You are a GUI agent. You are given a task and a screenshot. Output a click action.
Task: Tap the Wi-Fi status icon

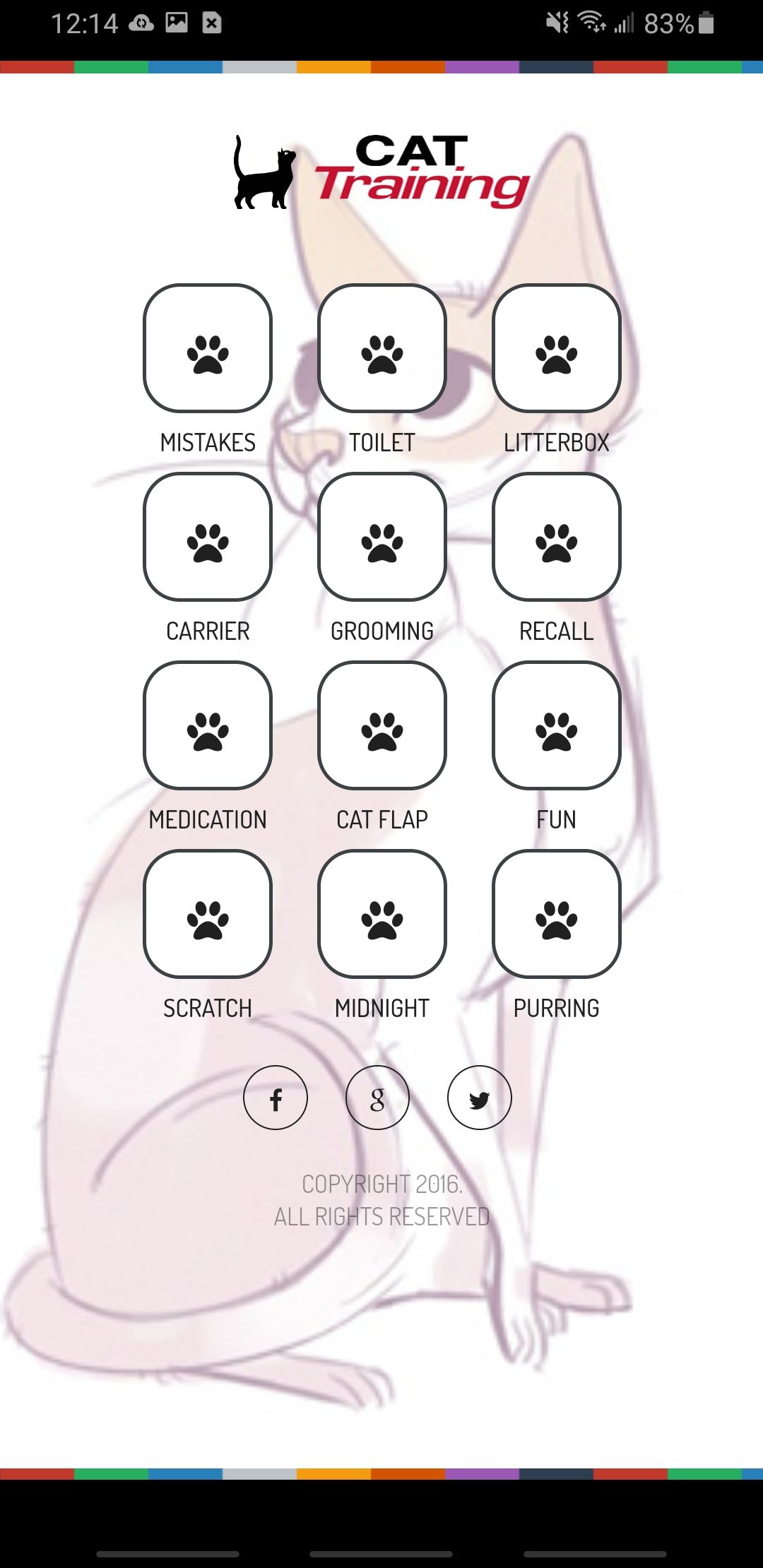tap(592, 21)
